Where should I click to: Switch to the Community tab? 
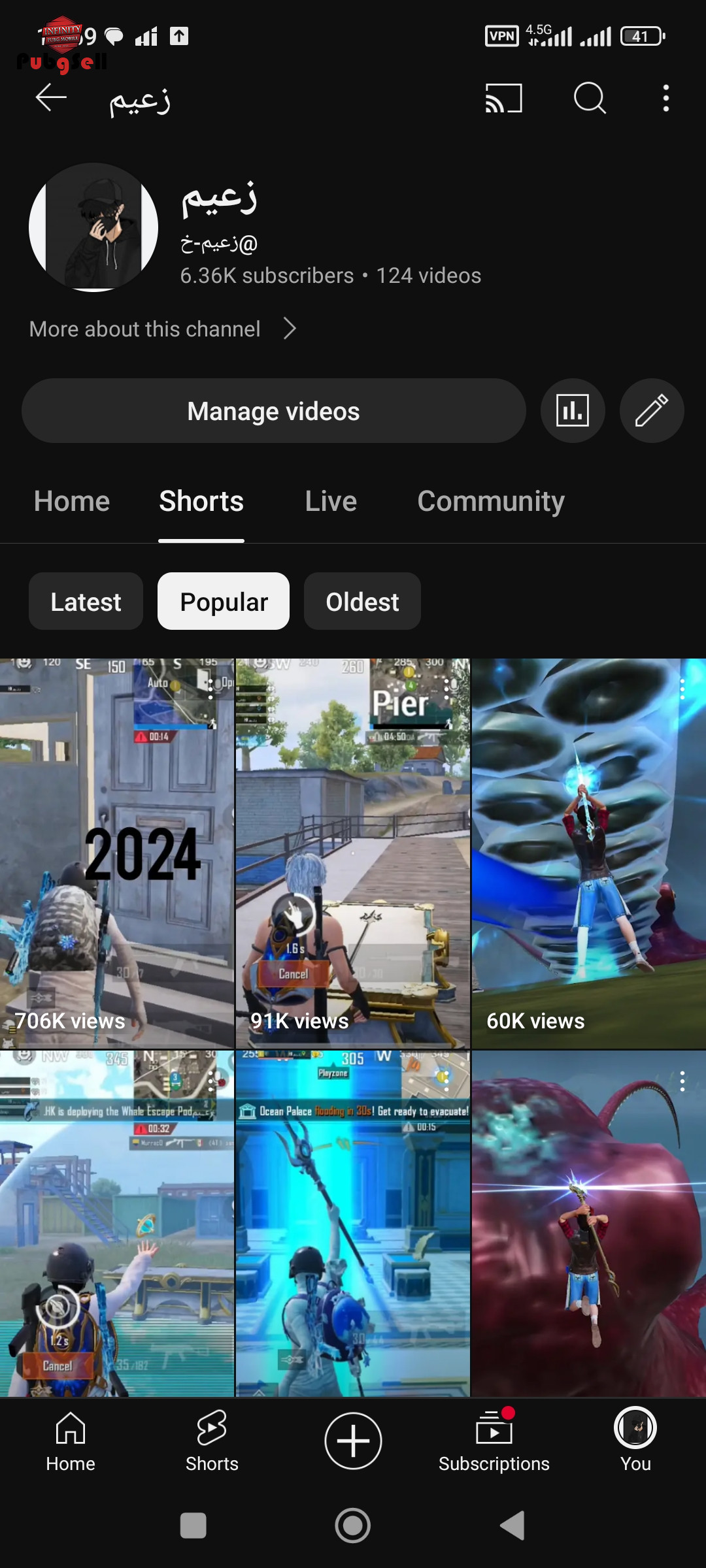pyautogui.click(x=491, y=501)
